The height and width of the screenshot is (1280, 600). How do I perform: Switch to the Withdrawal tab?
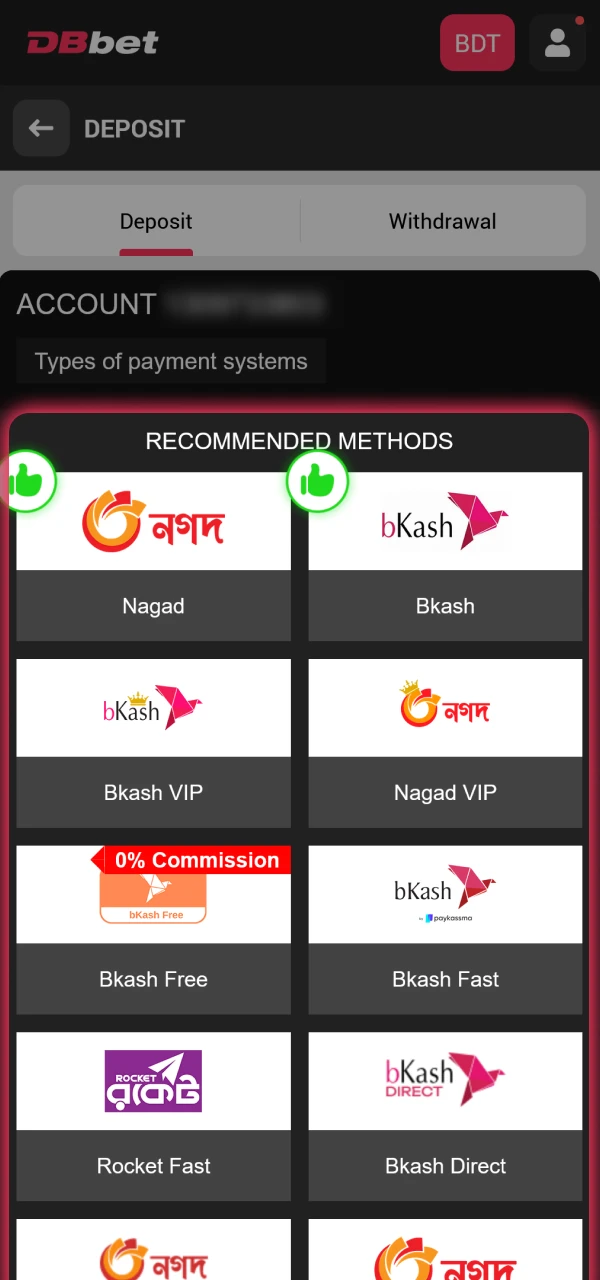pyautogui.click(x=442, y=221)
